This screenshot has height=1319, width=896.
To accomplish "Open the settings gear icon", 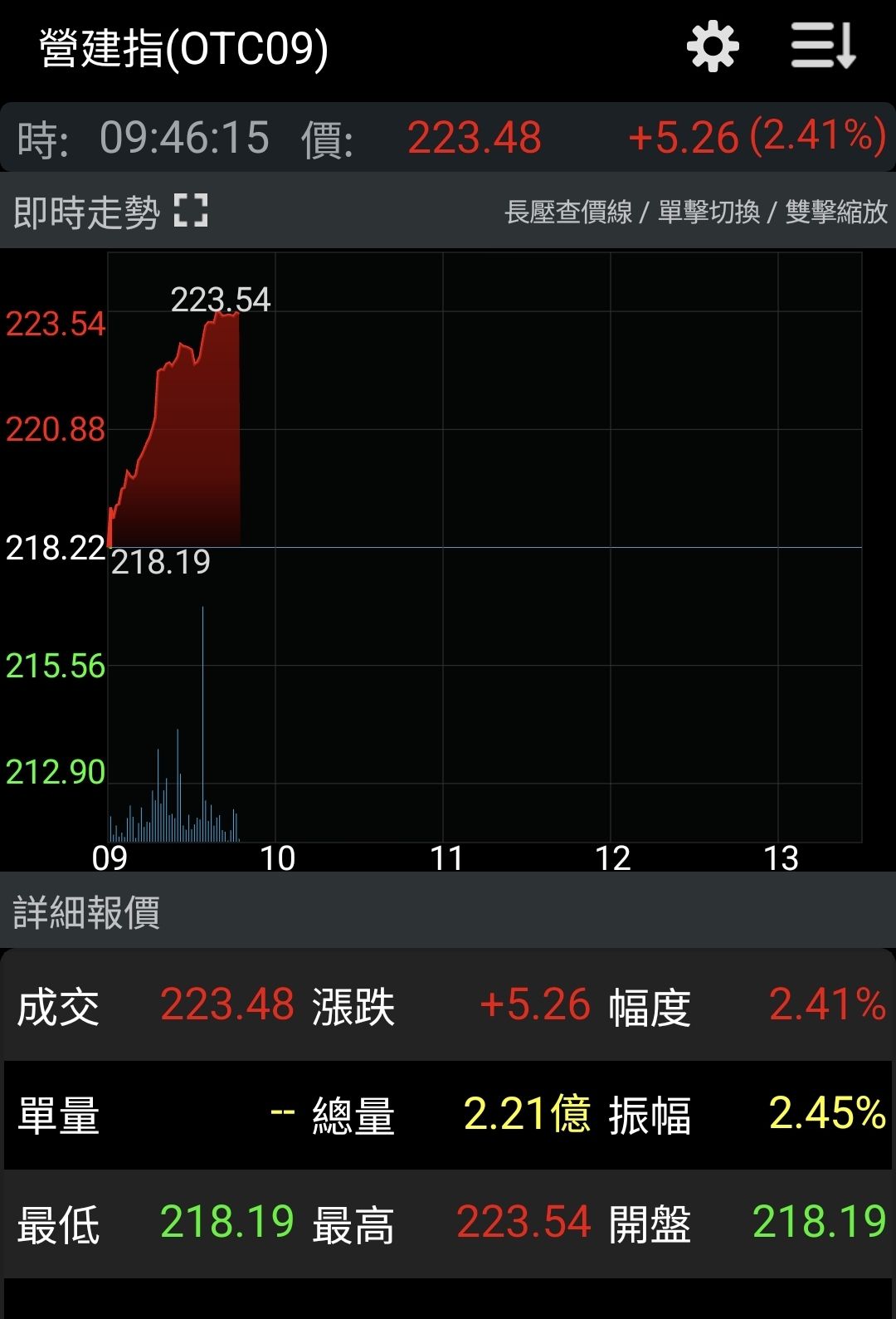I will point(713,47).
